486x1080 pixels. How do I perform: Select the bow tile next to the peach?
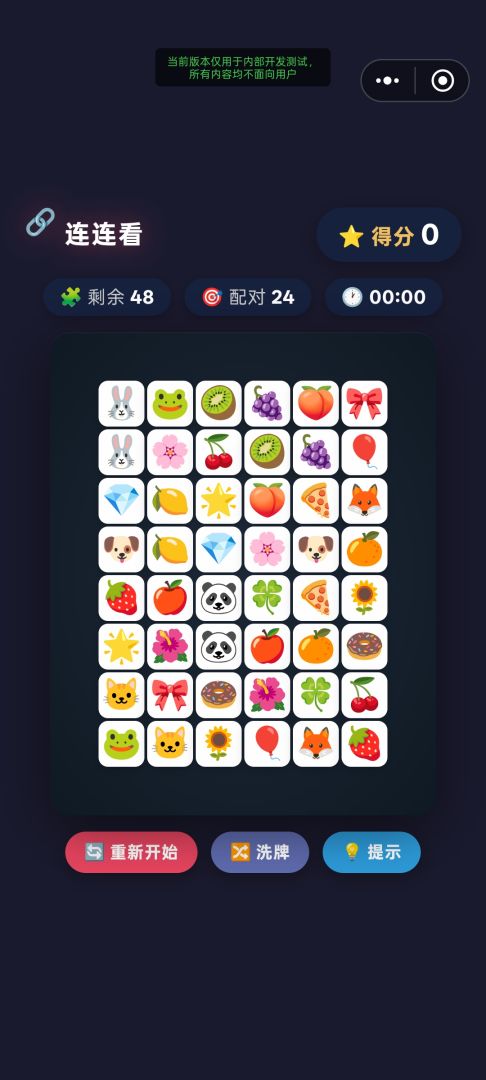point(364,404)
